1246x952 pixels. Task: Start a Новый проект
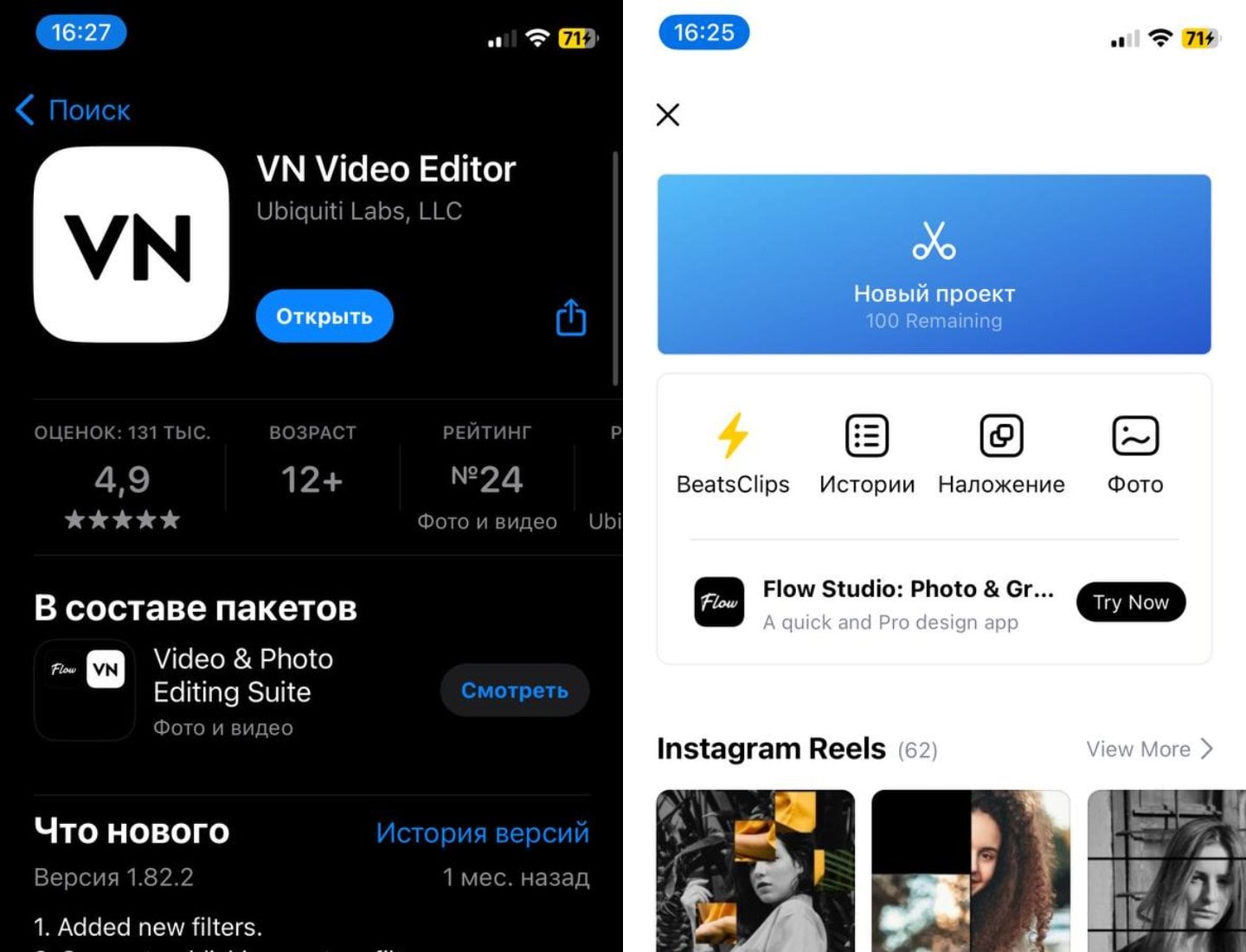(934, 264)
